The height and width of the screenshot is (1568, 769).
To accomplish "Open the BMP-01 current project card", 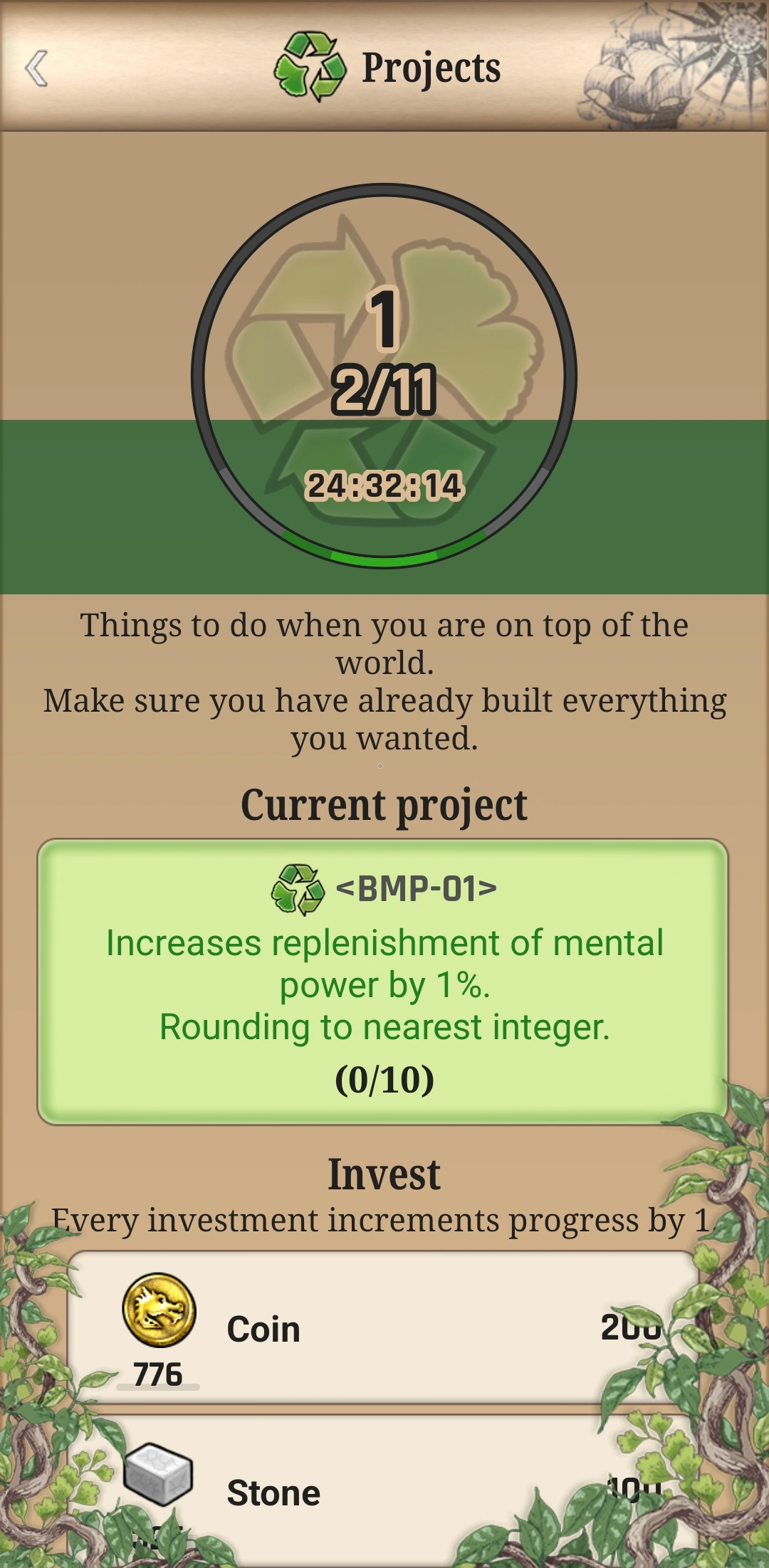I will pyautogui.click(x=382, y=982).
